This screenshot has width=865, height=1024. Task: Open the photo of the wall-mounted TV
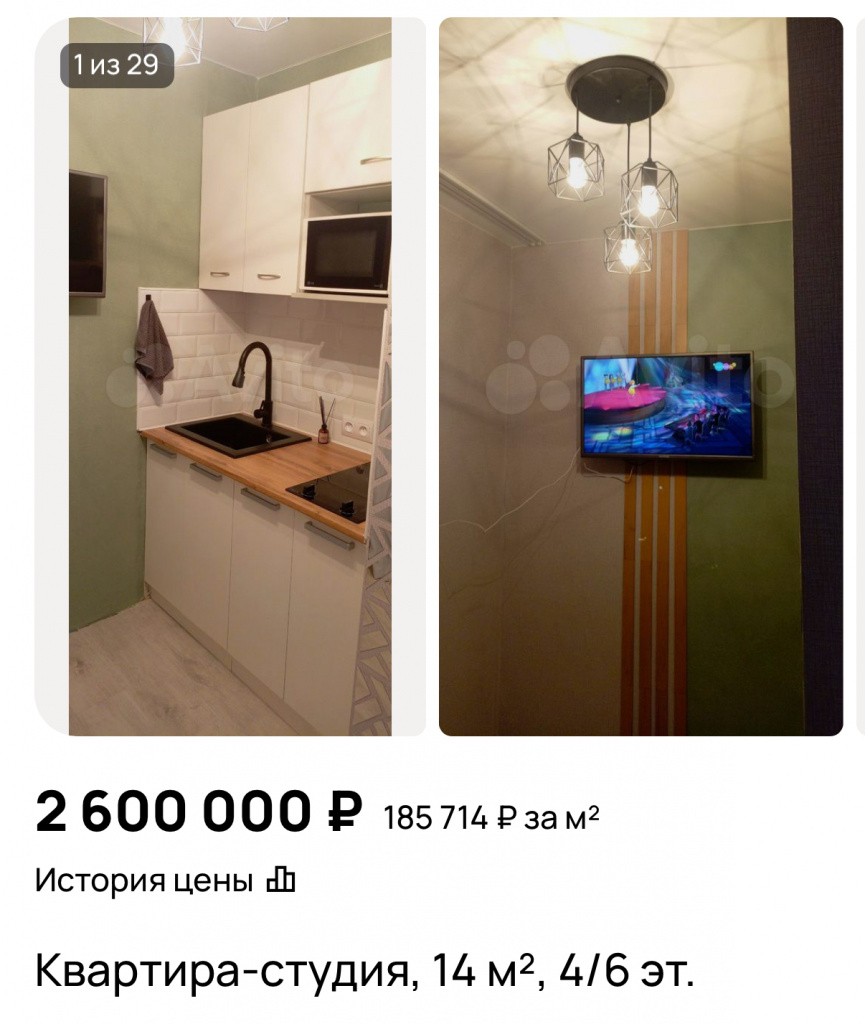pos(640,377)
